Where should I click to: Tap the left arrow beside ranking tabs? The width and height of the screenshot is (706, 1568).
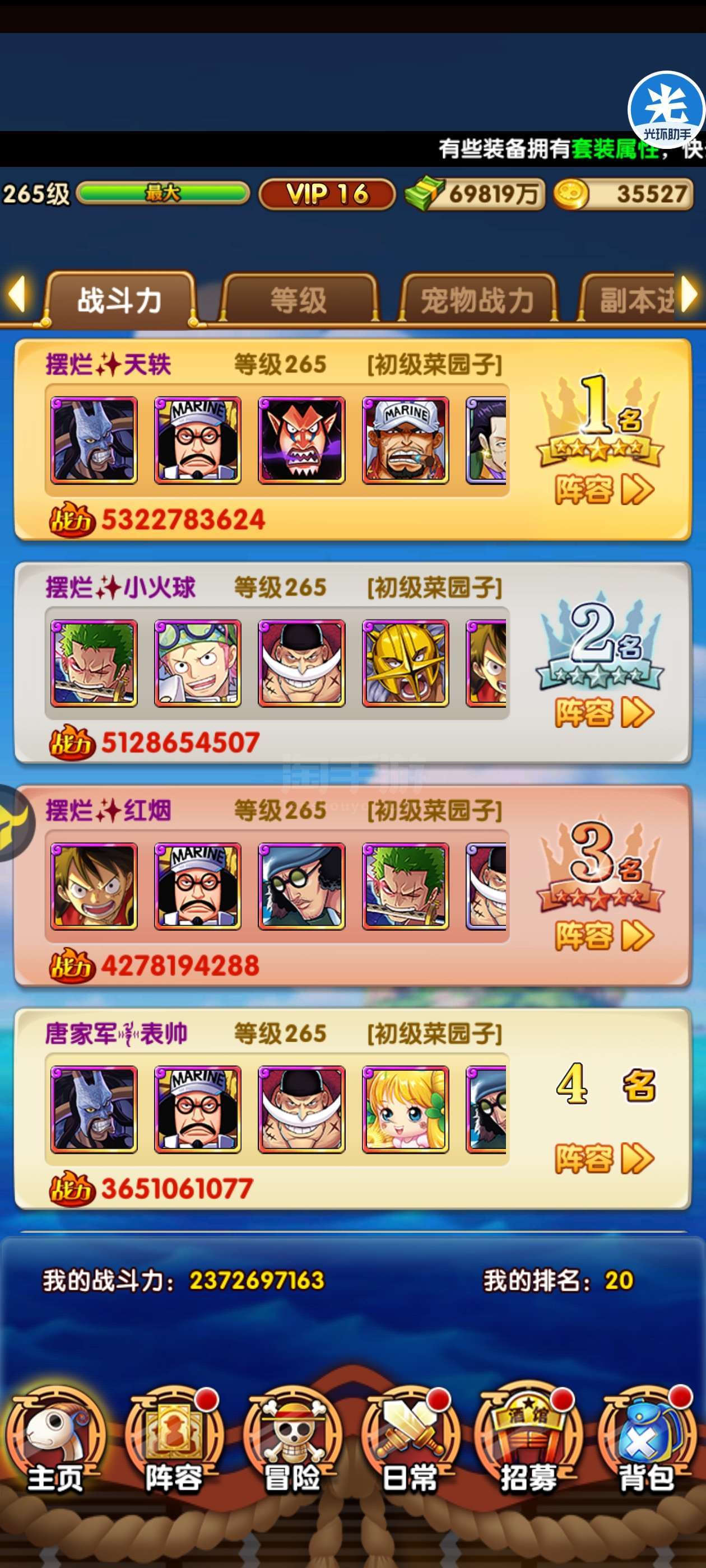pyautogui.click(x=17, y=295)
